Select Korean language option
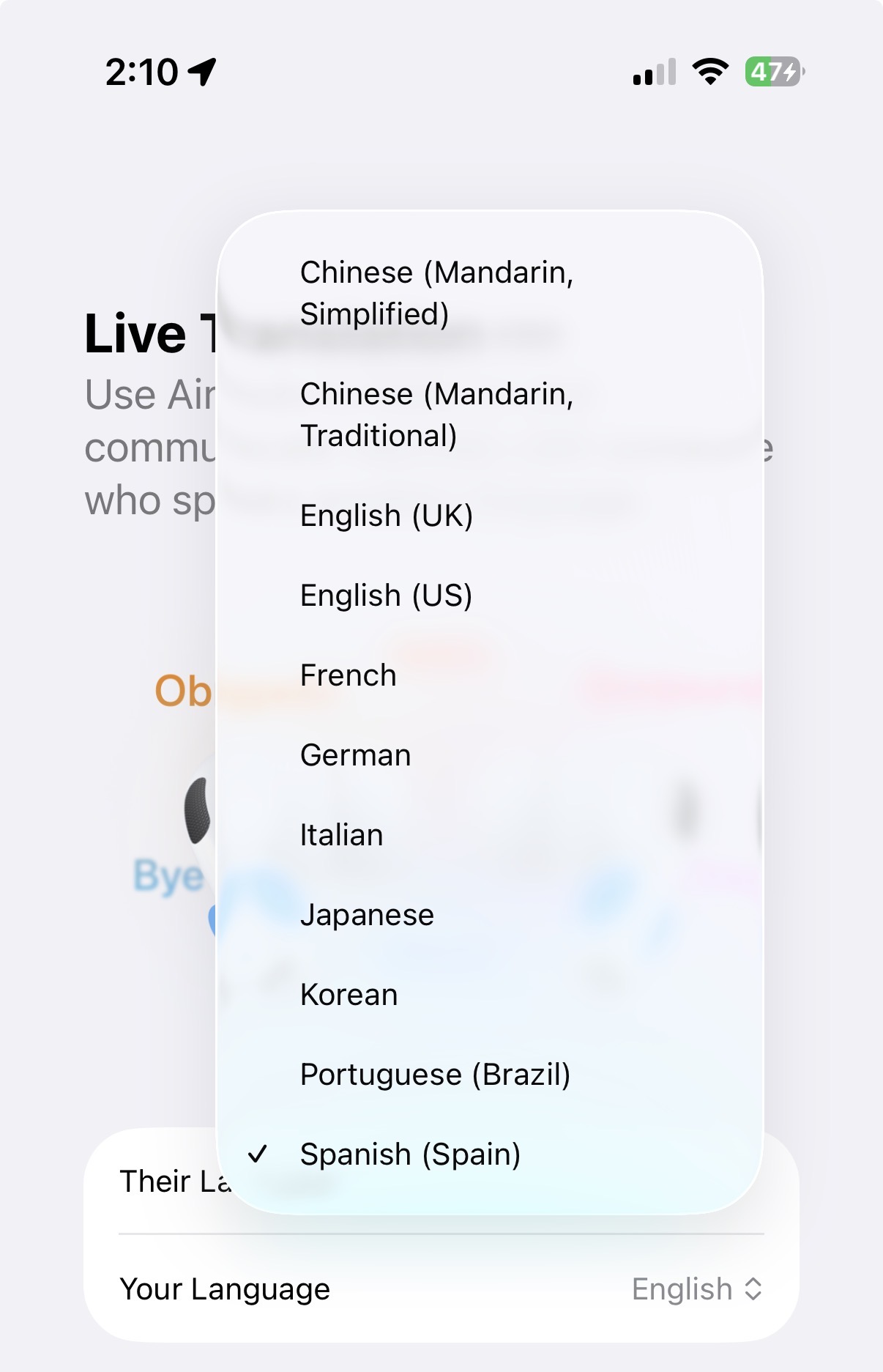Image resolution: width=883 pixels, height=1372 pixels. [349, 995]
